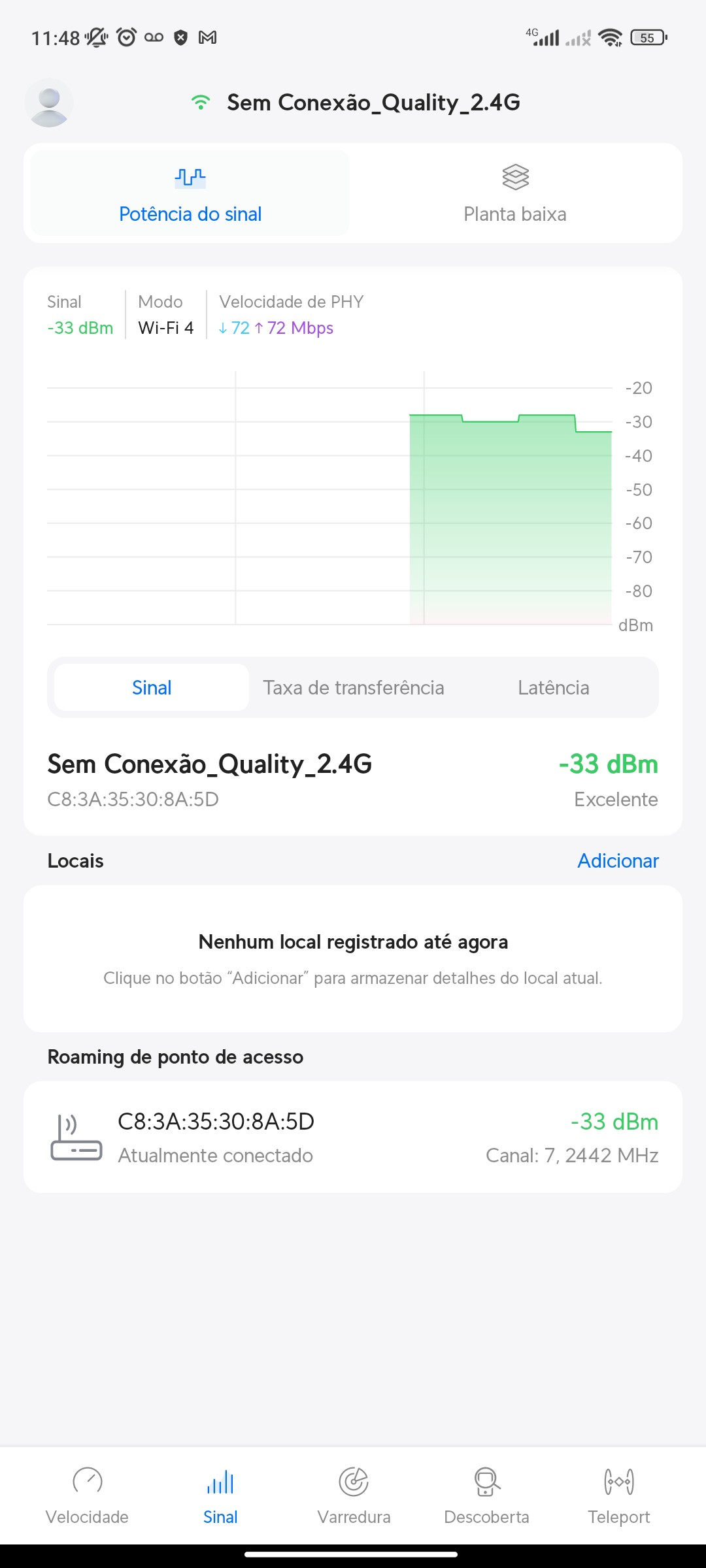Screen dimensions: 706x1568
Task: Open the profile avatar
Action: pyautogui.click(x=49, y=103)
